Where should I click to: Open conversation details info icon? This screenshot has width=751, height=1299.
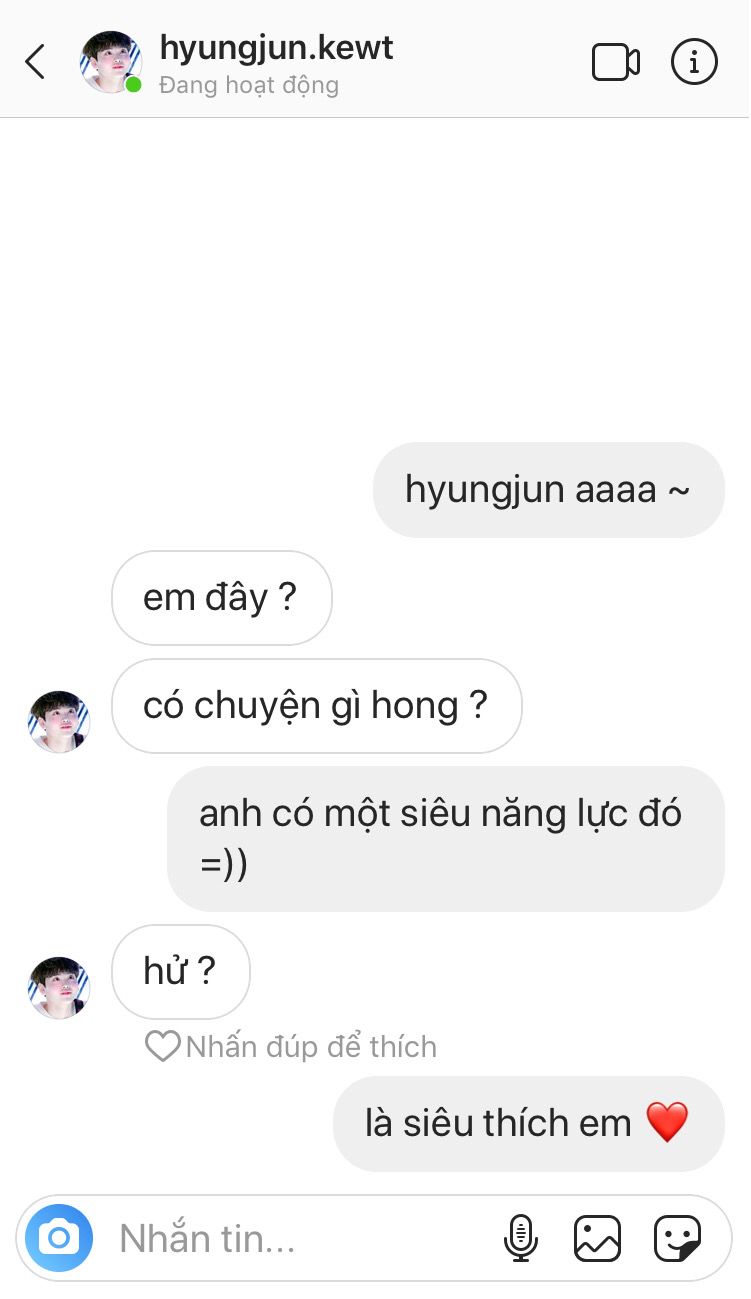(694, 62)
